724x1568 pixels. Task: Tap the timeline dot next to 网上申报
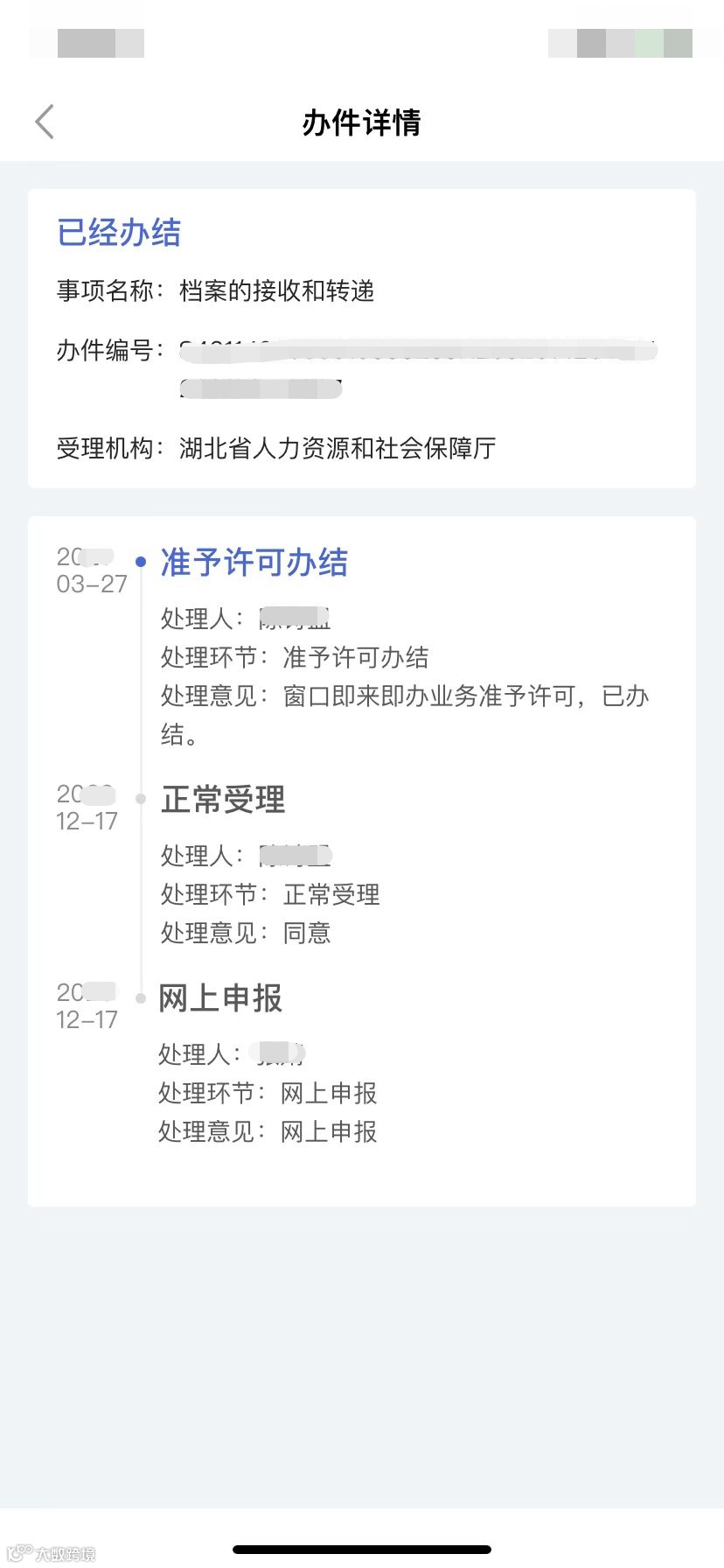pyautogui.click(x=141, y=997)
